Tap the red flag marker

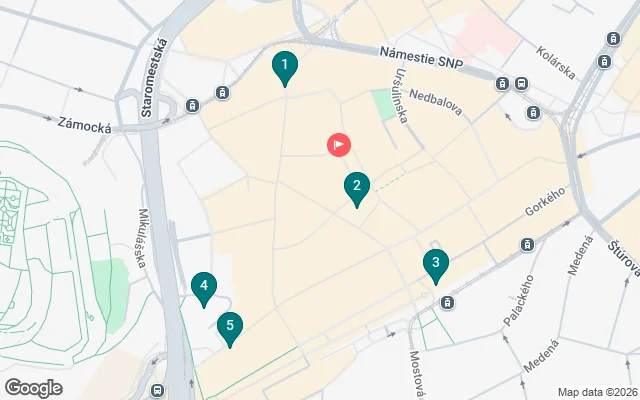pyautogui.click(x=339, y=145)
